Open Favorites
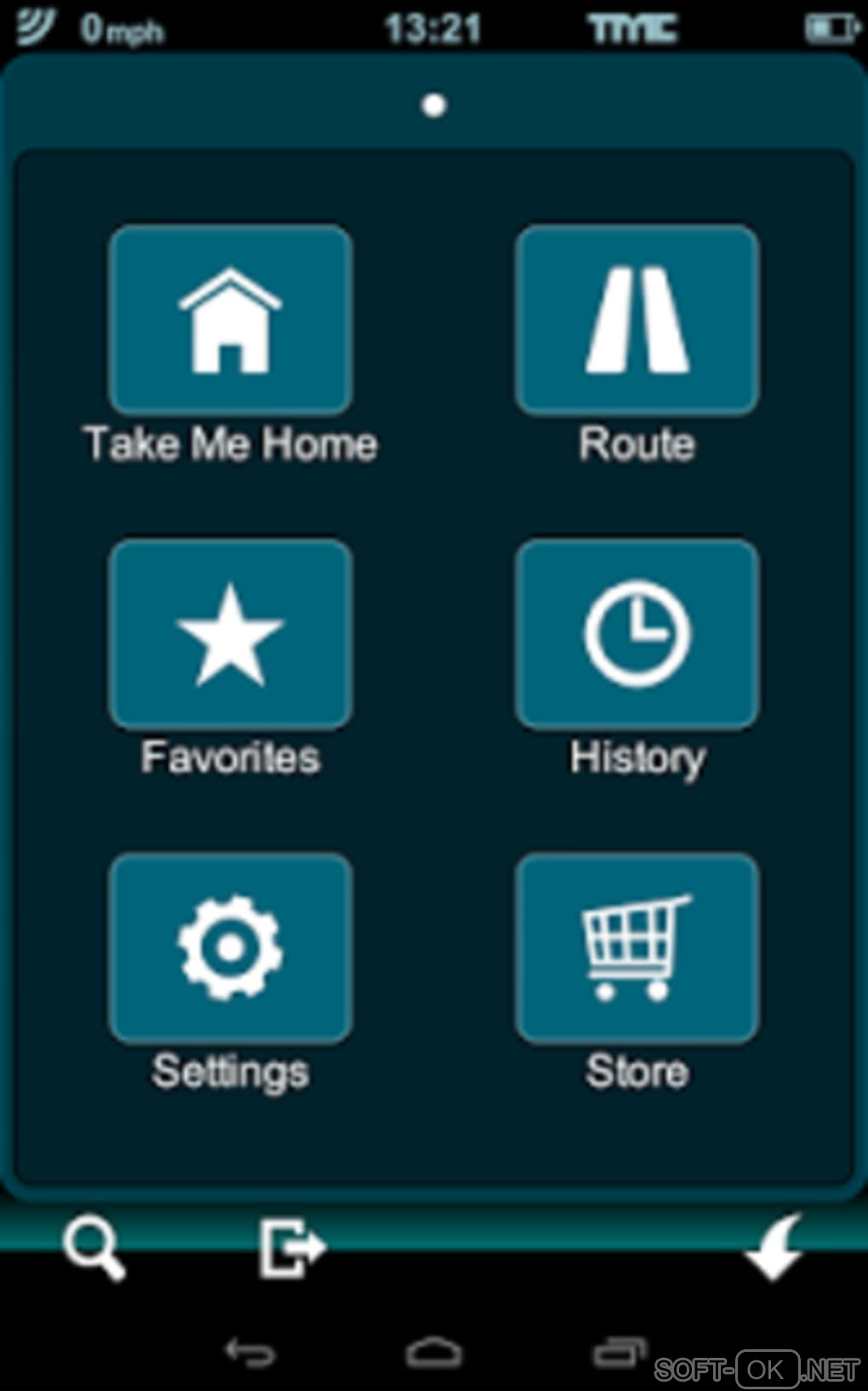868x1391 pixels. click(x=231, y=634)
